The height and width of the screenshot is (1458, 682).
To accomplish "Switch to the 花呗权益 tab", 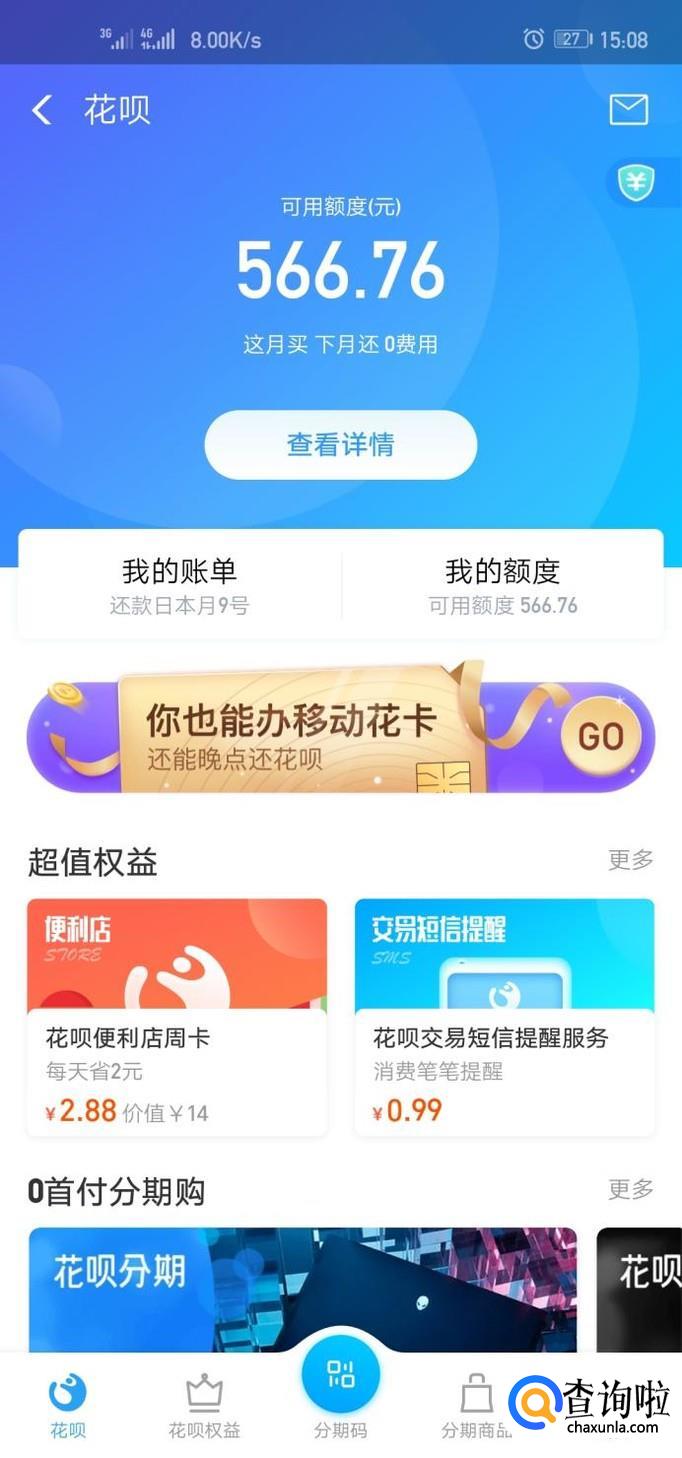I will 204,1405.
